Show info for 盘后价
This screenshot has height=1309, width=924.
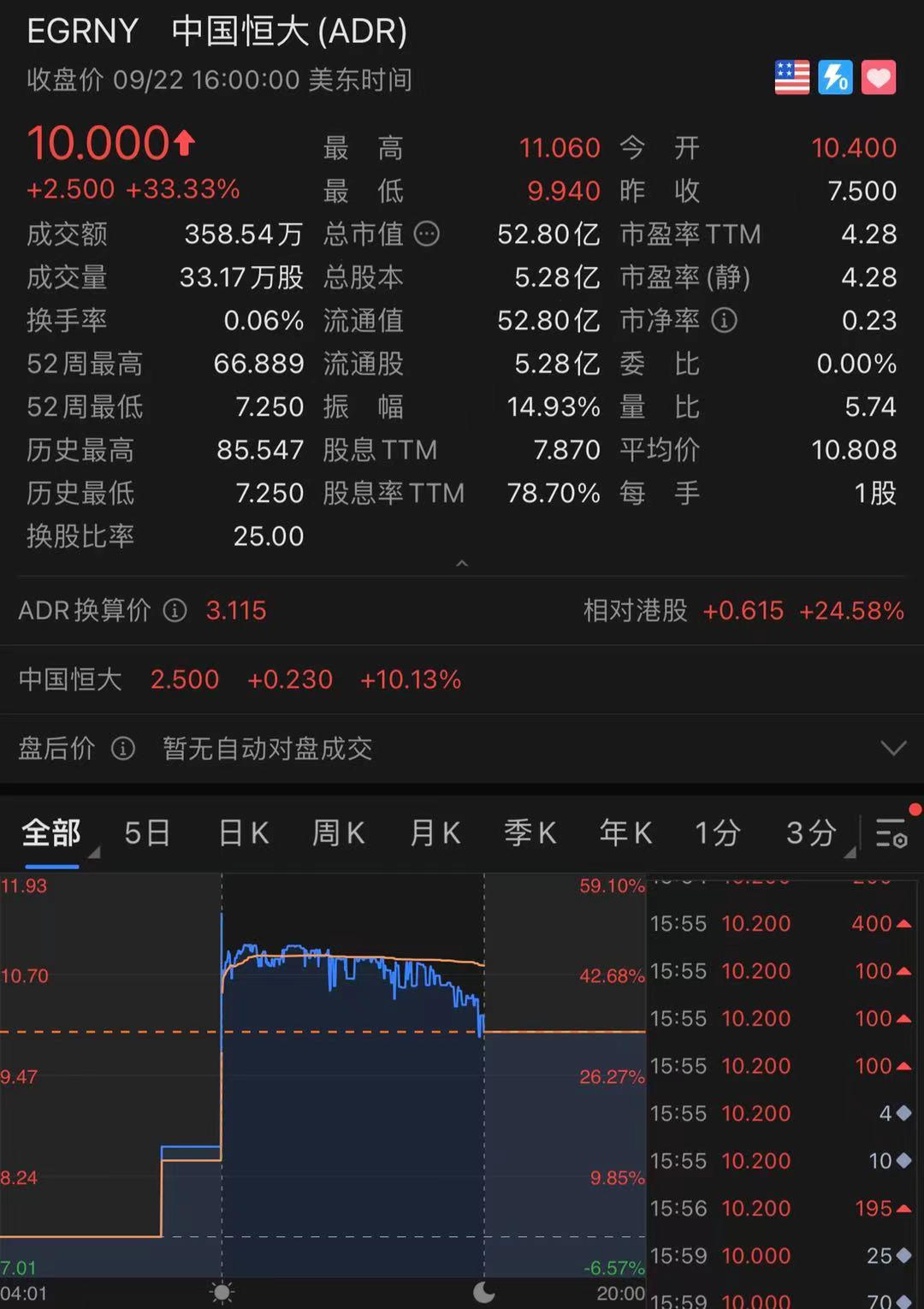123,749
